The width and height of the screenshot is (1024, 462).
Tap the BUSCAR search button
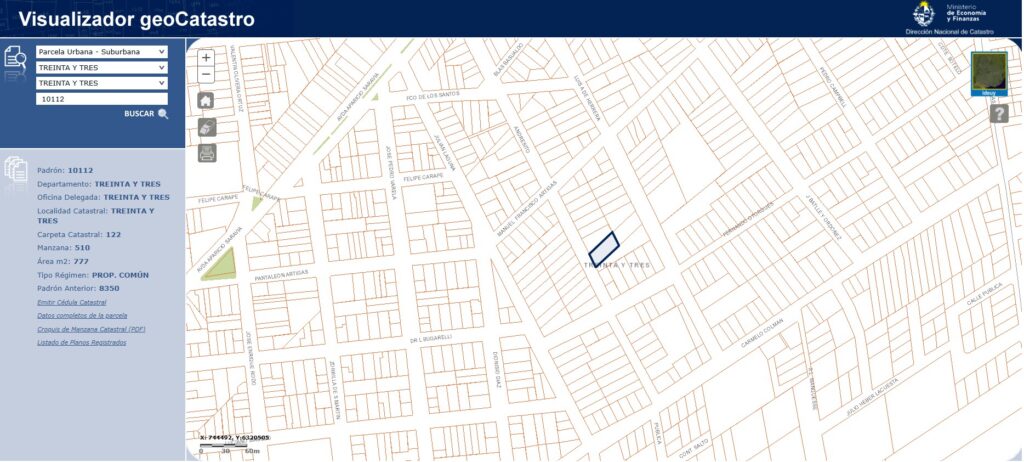click(146, 114)
